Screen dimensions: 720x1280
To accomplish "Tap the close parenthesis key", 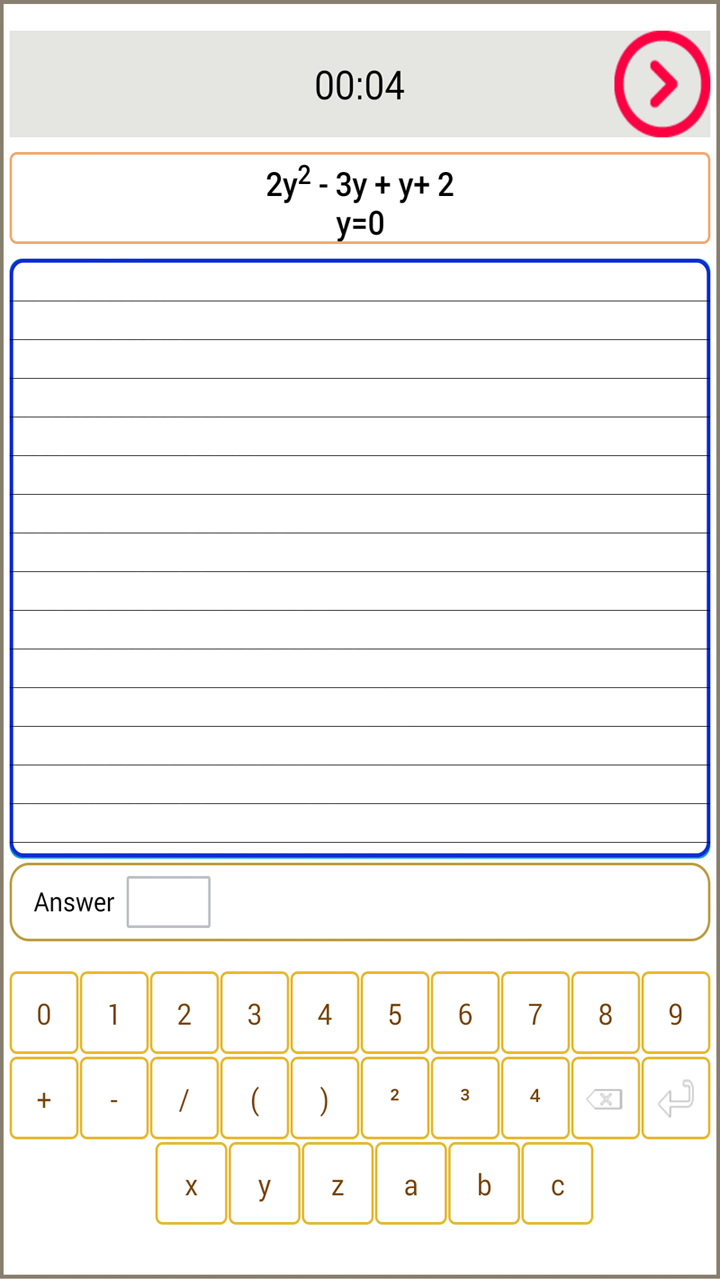I will coord(324,1097).
